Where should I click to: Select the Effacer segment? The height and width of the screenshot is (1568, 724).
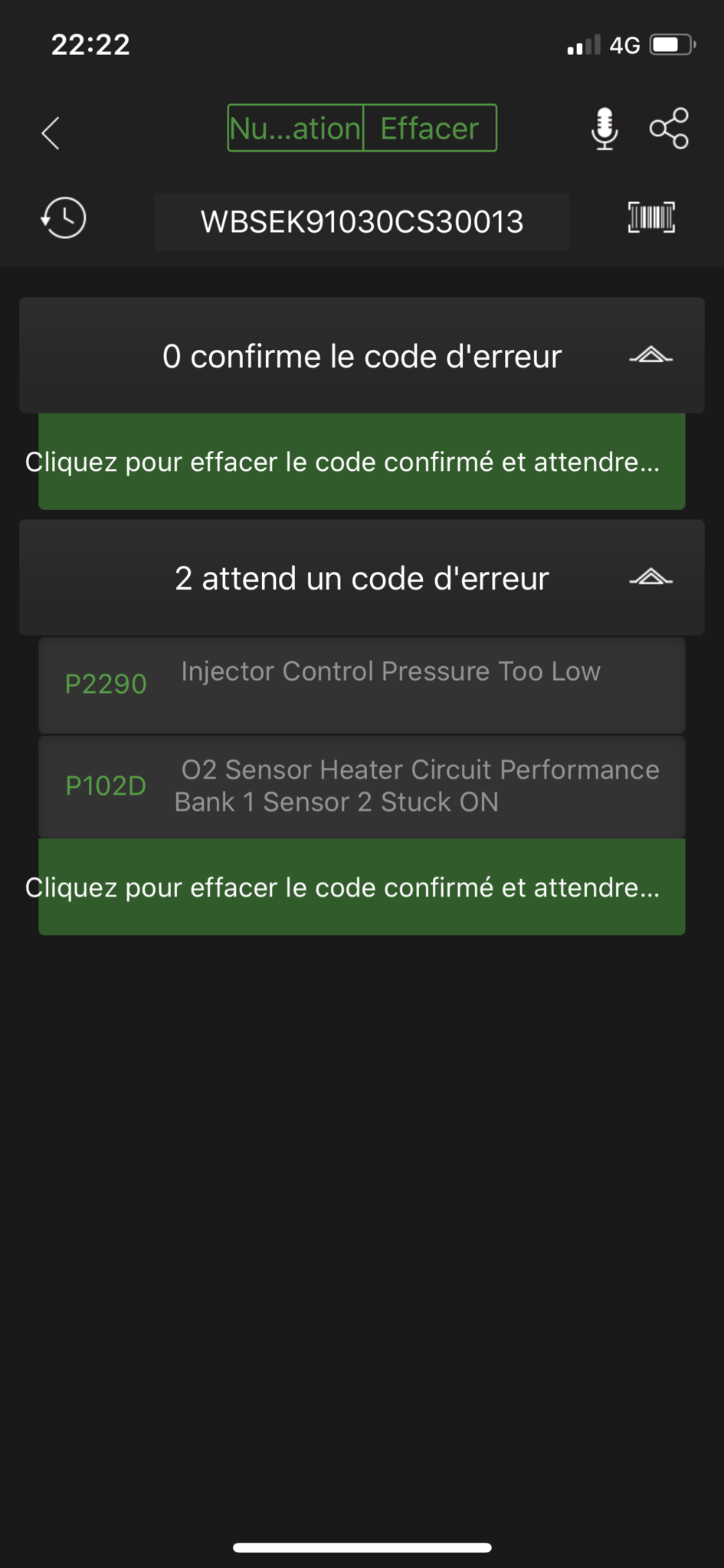click(x=430, y=128)
